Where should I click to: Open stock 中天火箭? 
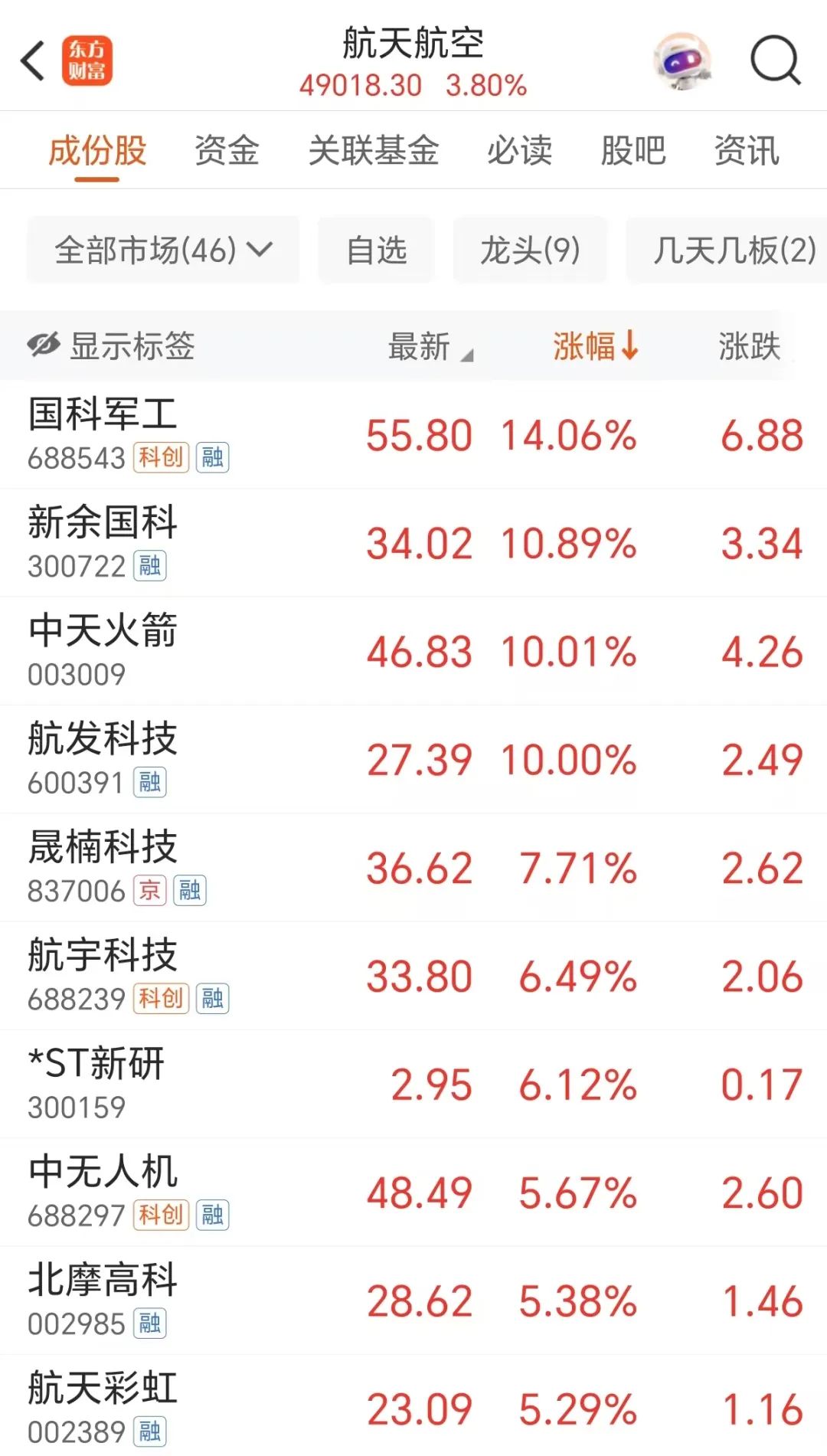(x=413, y=651)
